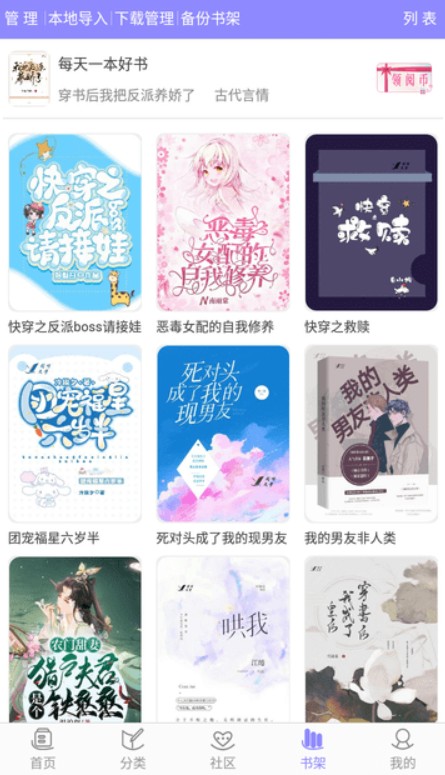Switch to the 社区 tab
The width and height of the screenshot is (445, 775).
pyautogui.click(x=222, y=749)
